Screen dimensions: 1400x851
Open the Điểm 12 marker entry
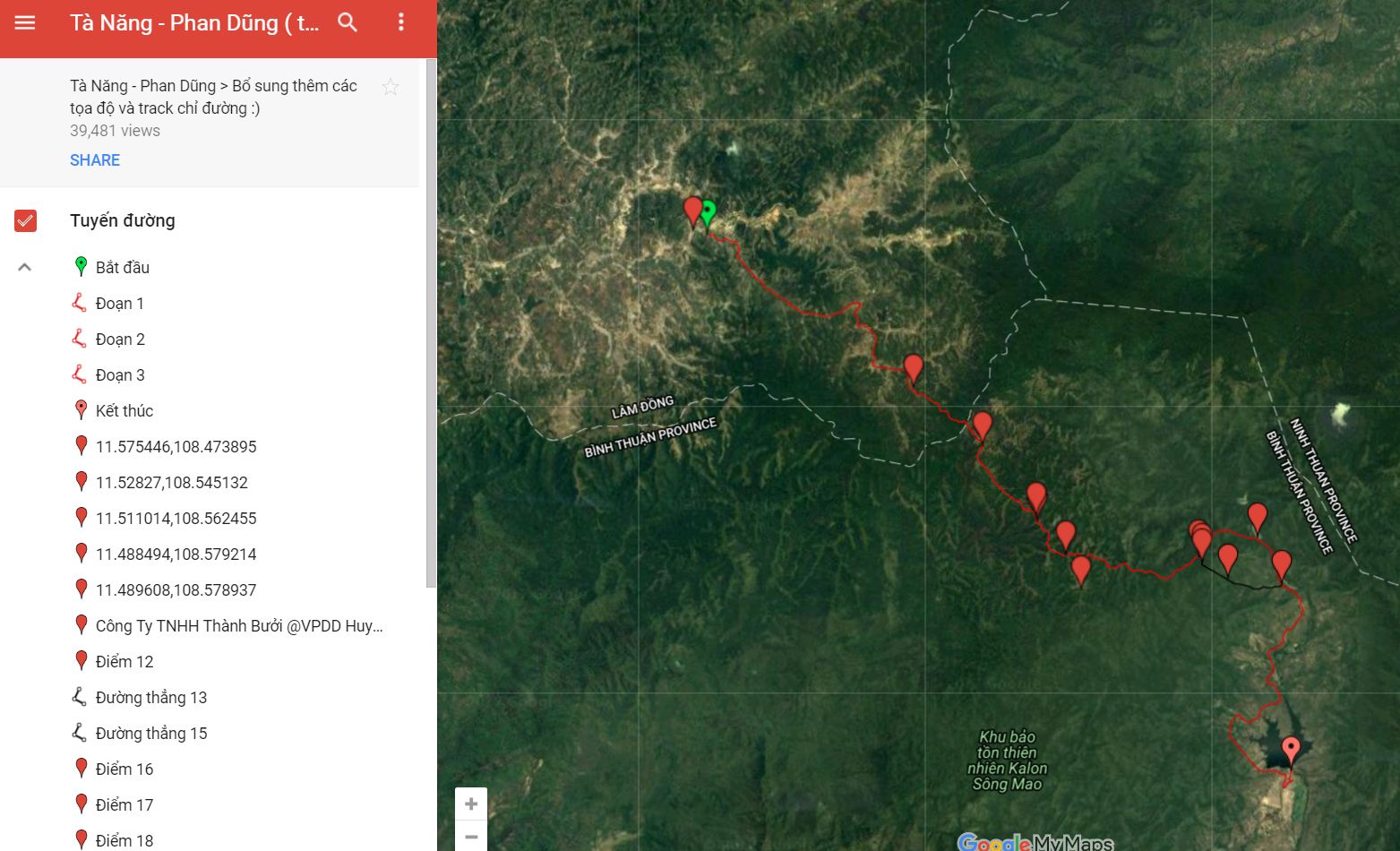[x=124, y=662]
